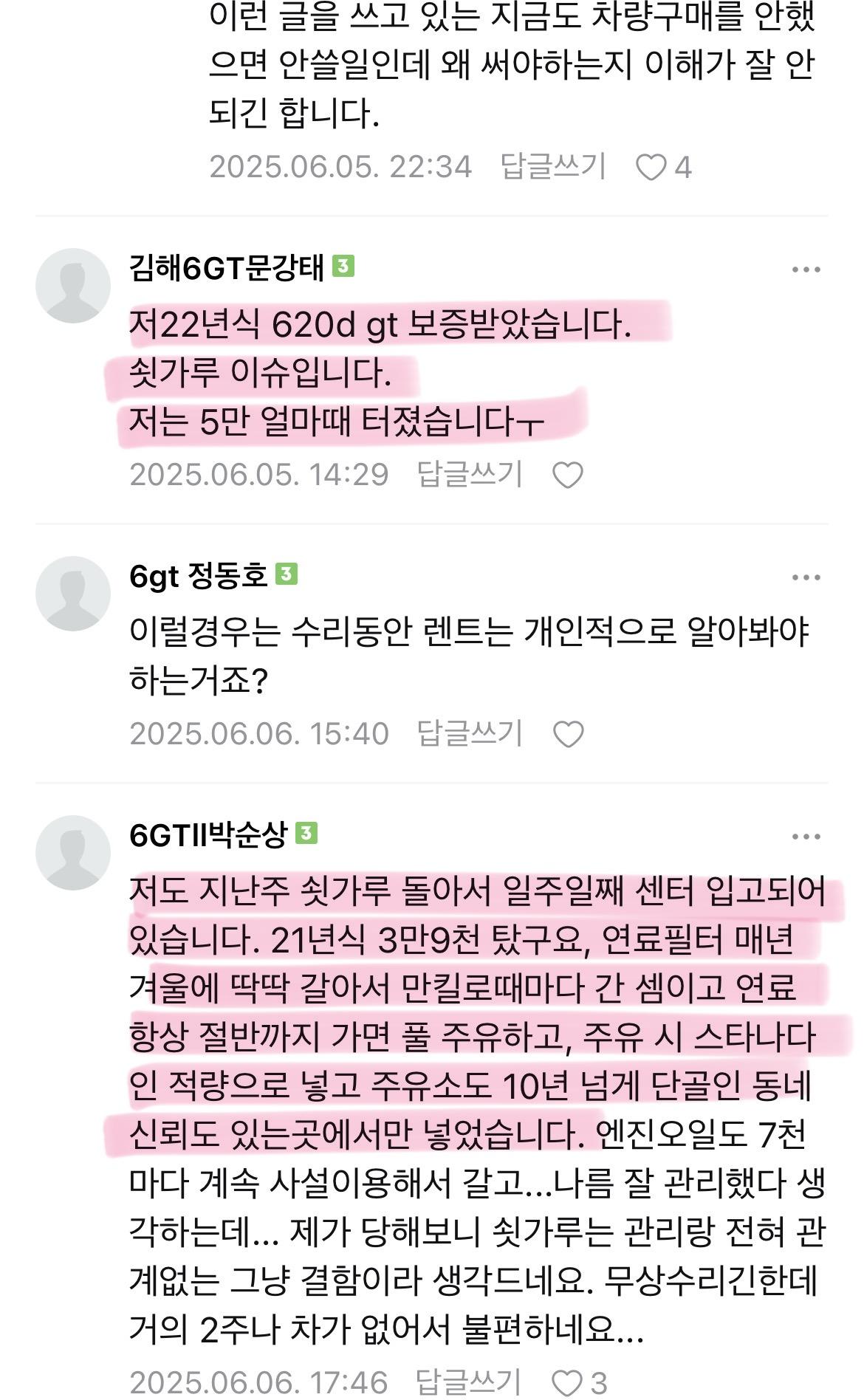
Task: View 6gt 정동호's profile picture
Action: [x=72, y=593]
